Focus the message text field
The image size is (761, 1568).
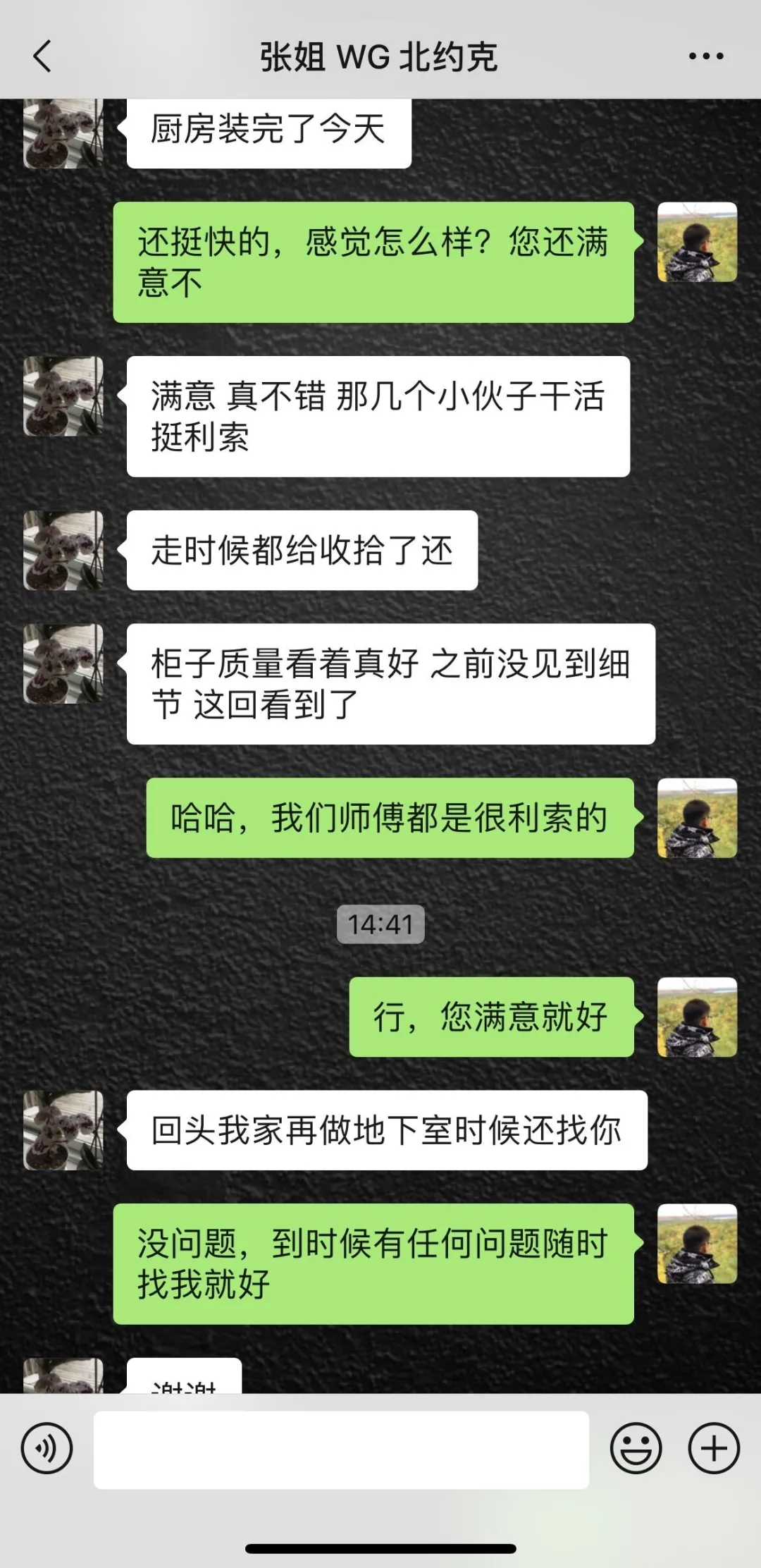tap(341, 1450)
